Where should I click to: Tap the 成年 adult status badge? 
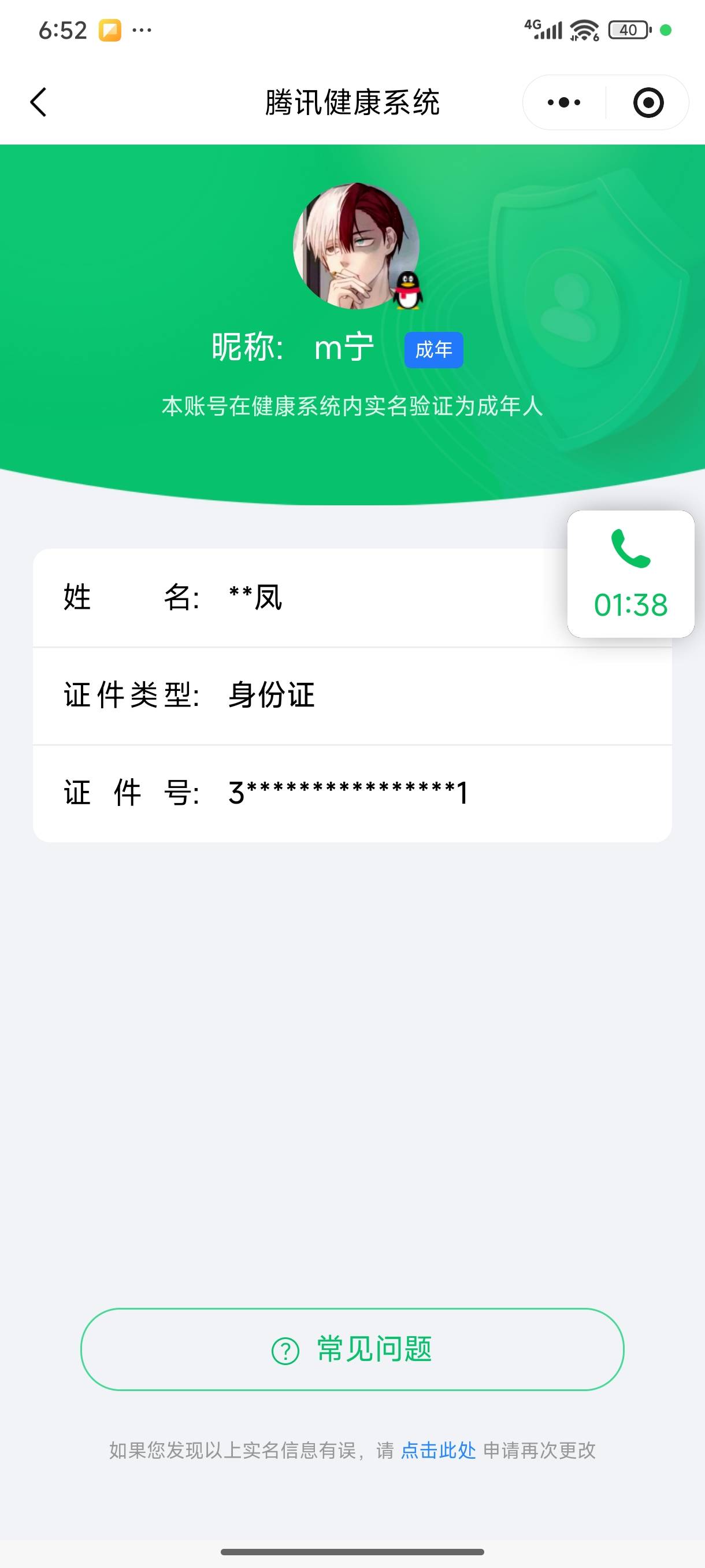(x=435, y=350)
